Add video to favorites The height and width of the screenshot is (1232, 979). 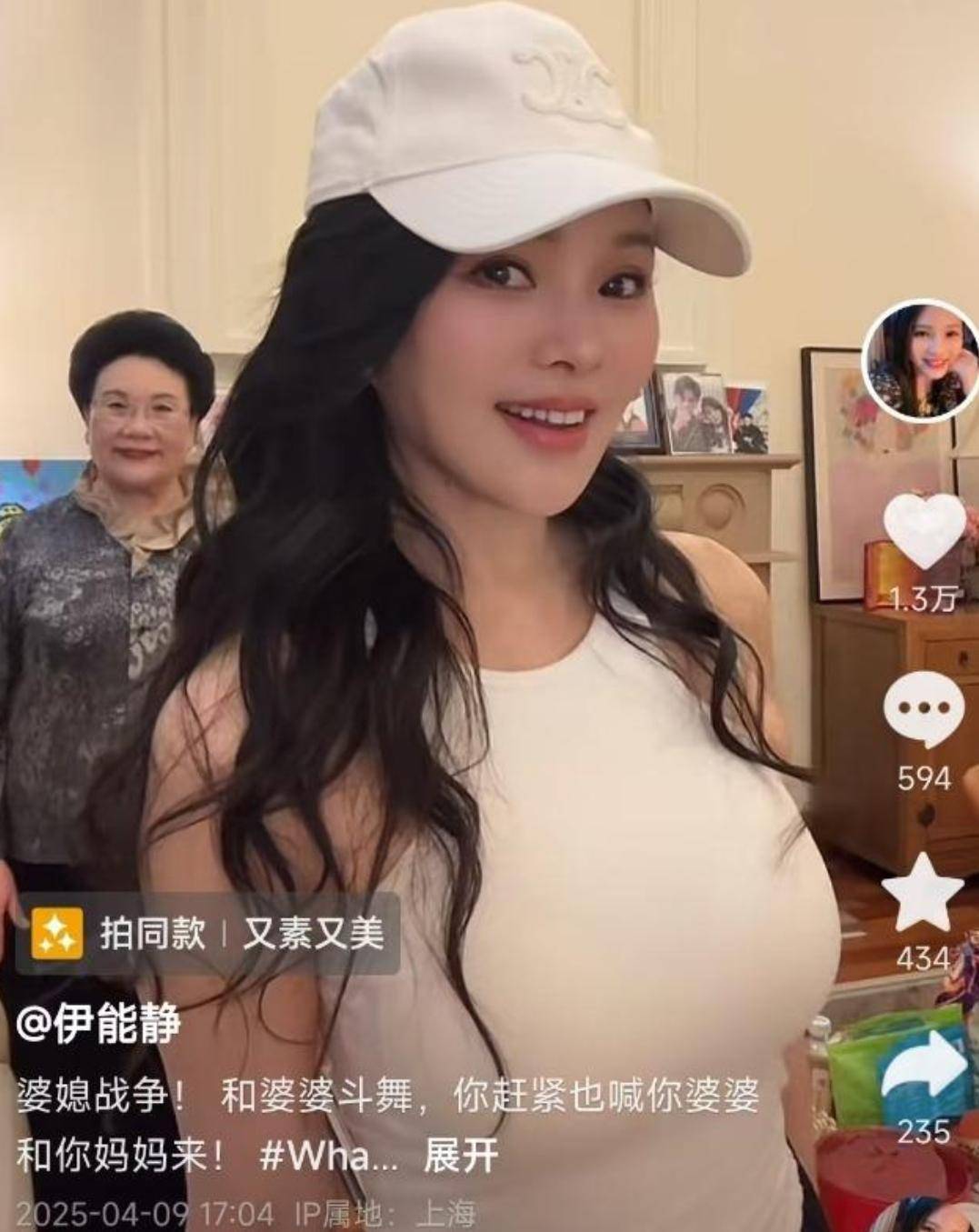[924, 893]
